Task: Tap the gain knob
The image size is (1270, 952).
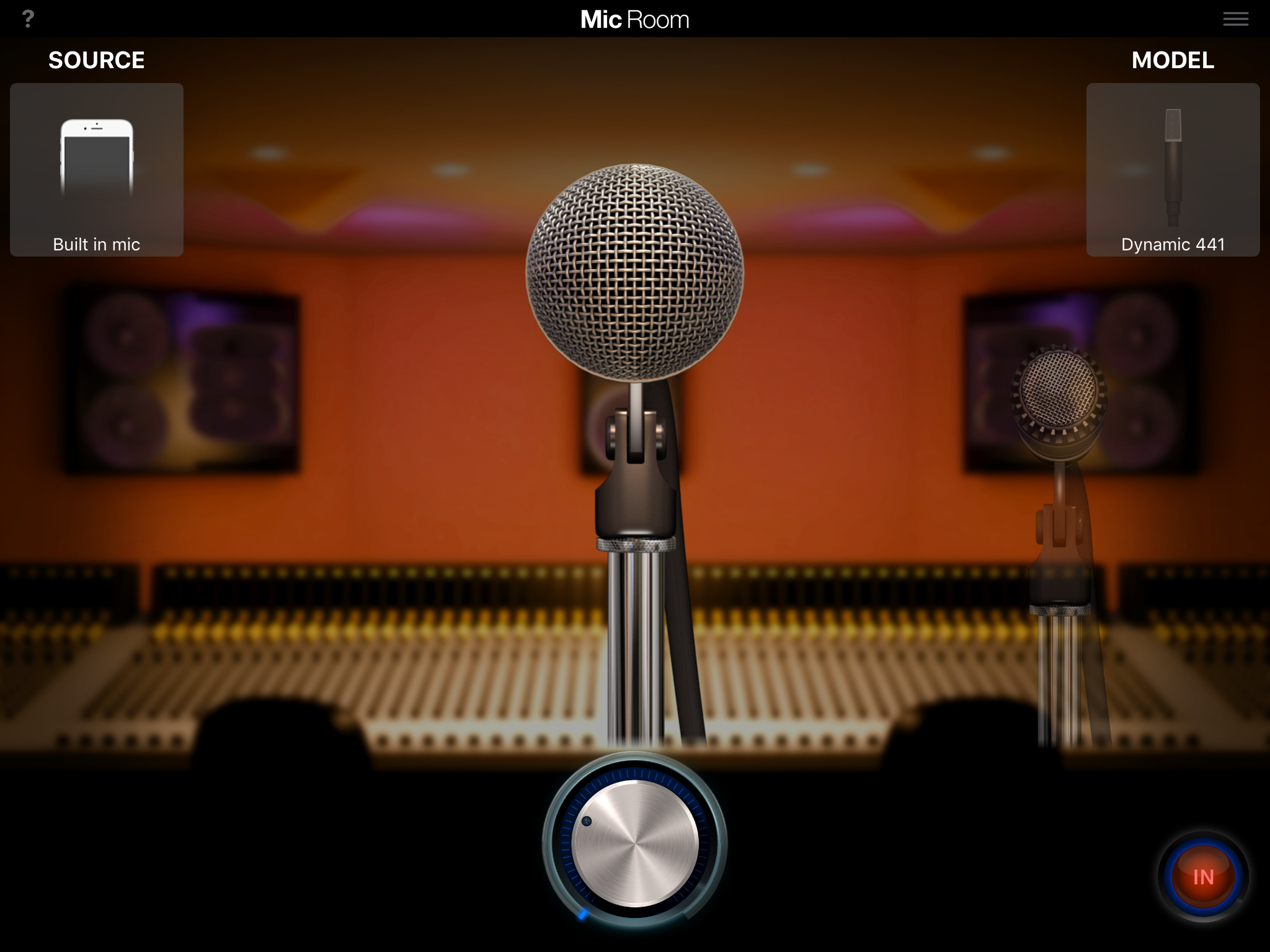Action: tap(635, 843)
